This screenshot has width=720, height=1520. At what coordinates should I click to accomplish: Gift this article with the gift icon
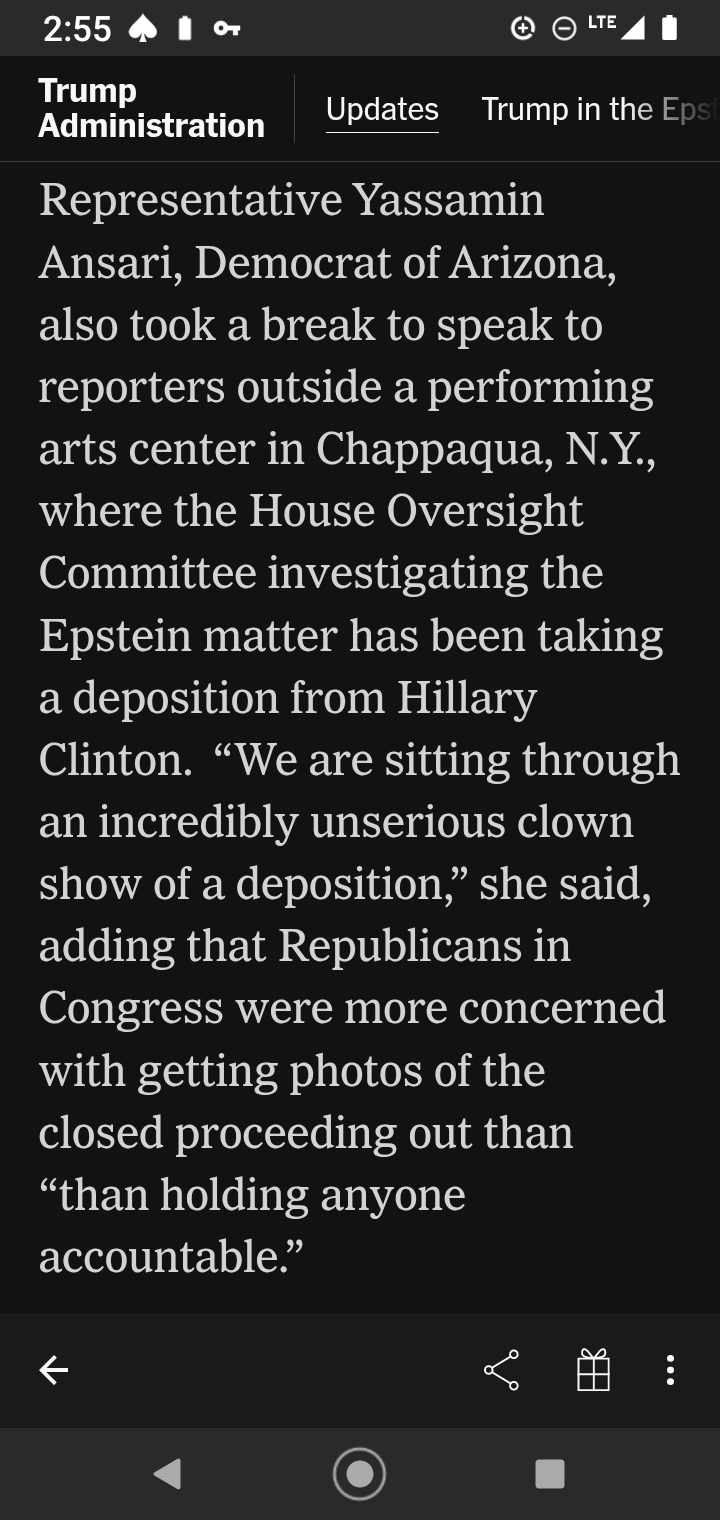(x=593, y=1370)
